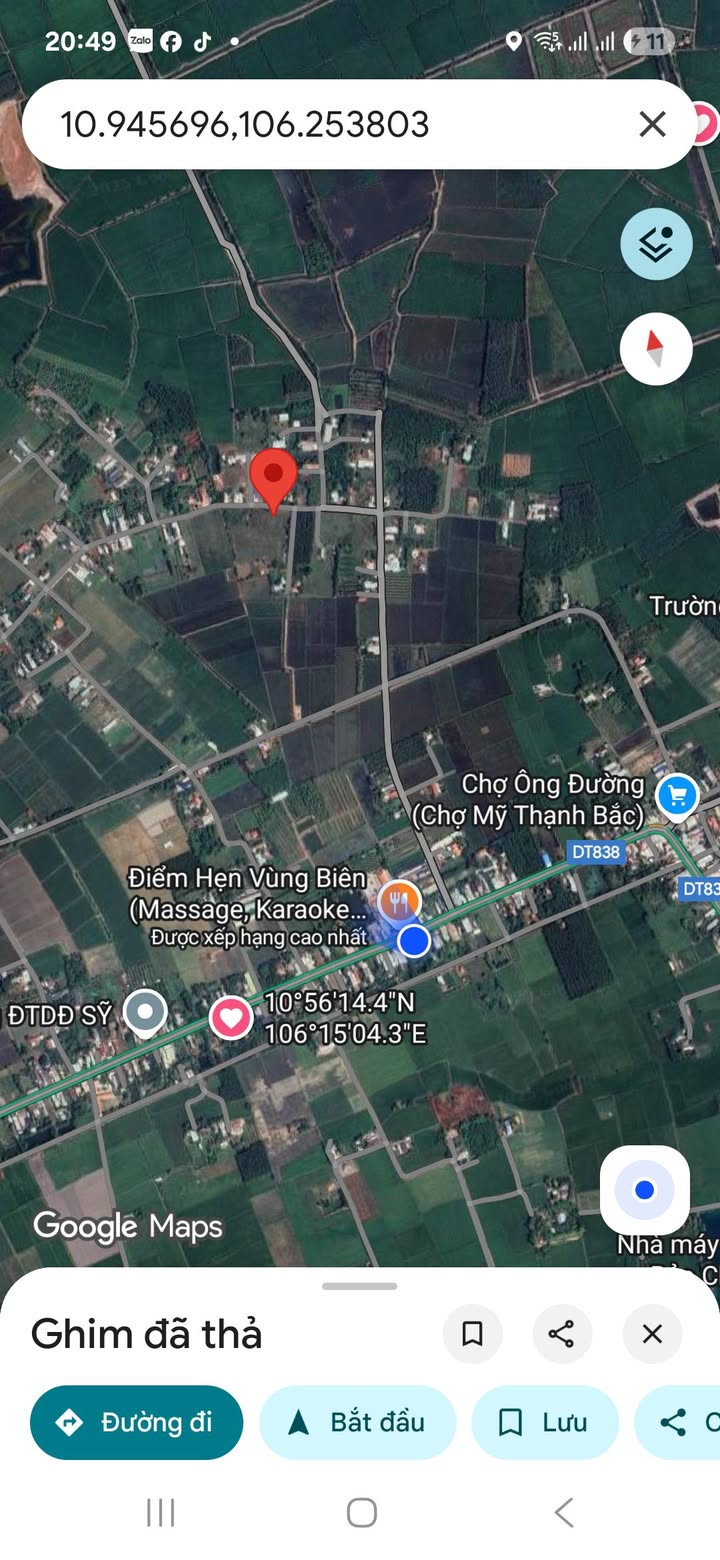The width and height of the screenshot is (720, 1560).
Task: Center map on my location
Action: pyautogui.click(x=644, y=1190)
